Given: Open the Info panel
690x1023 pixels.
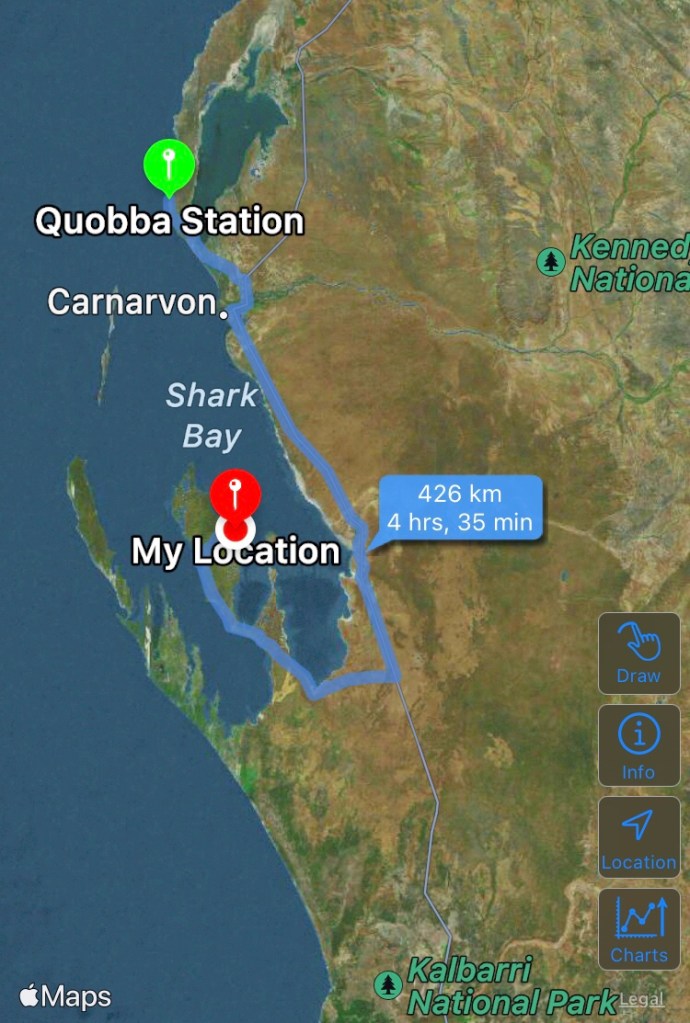Looking at the screenshot, I should point(638,746).
